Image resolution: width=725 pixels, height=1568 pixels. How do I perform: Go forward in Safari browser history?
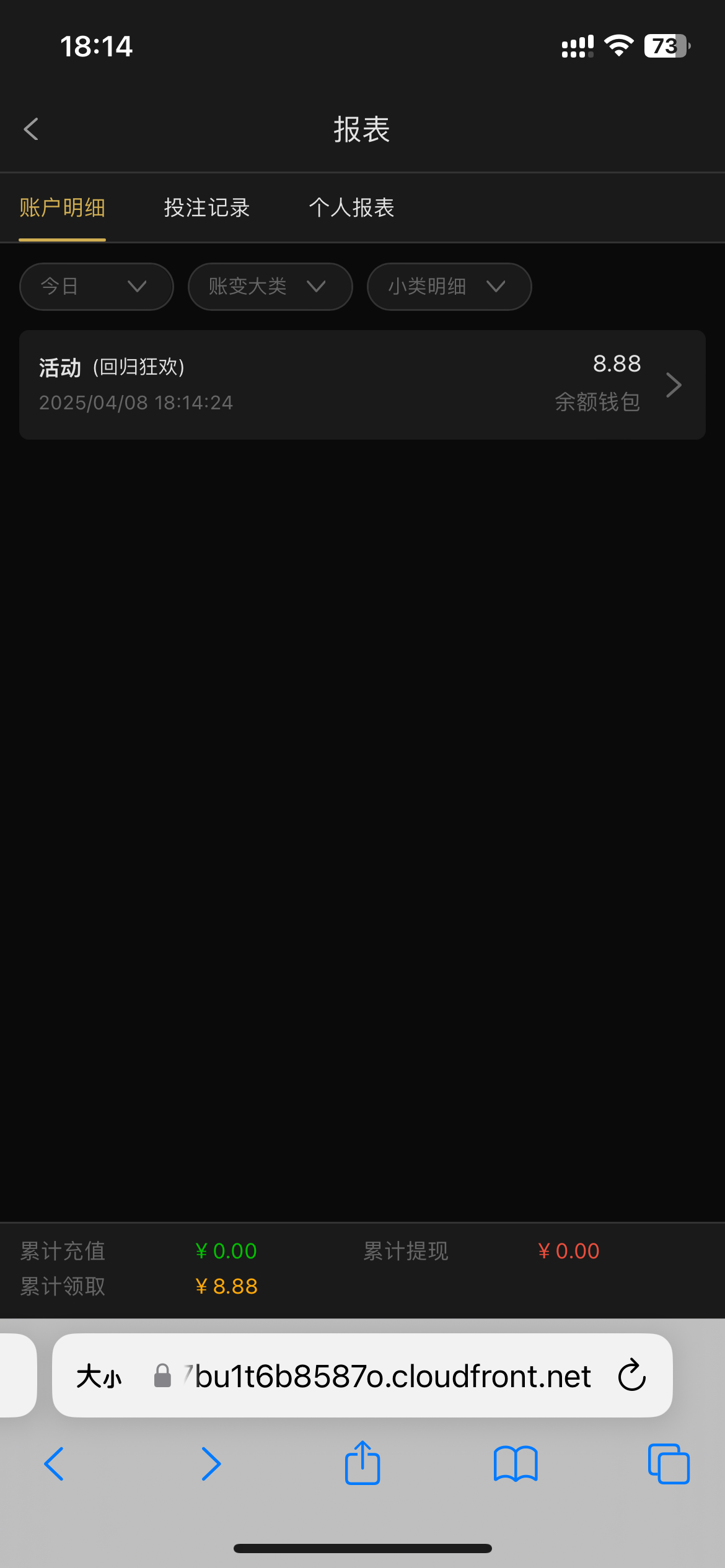point(211,1464)
